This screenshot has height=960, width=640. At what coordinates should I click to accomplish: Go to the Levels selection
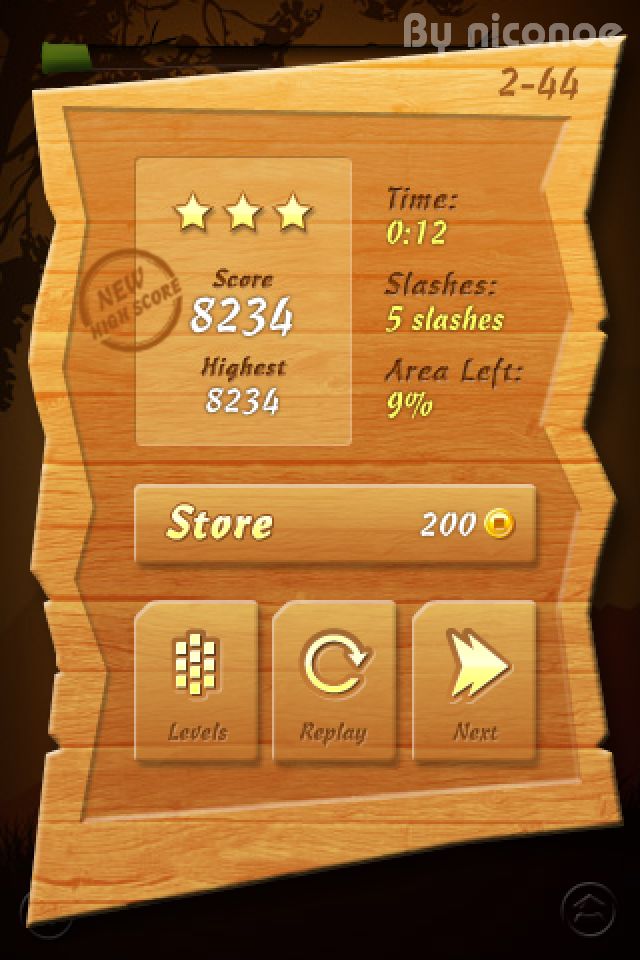tap(196, 682)
